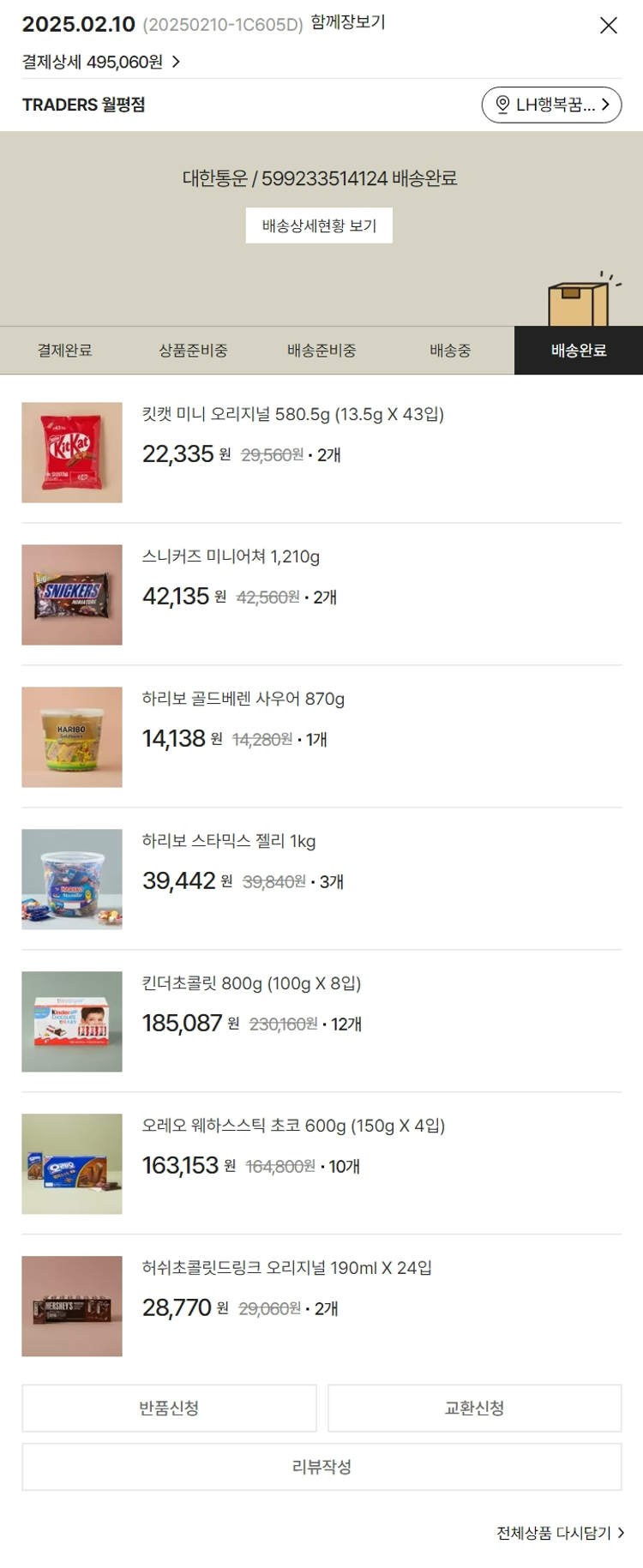Open 킨더초콜릿 800g product
This screenshot has height=1568, width=643.
pyautogui.click(x=251, y=984)
